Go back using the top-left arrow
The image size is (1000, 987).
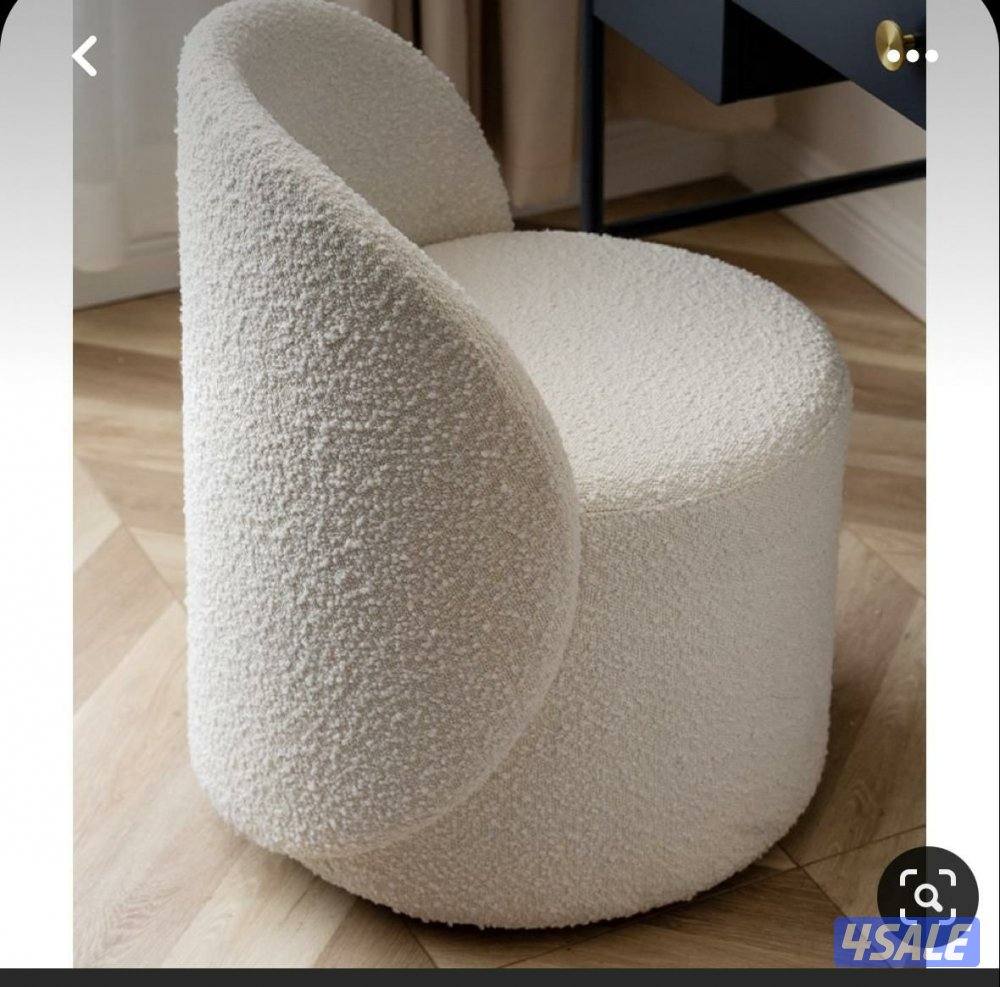(86, 56)
